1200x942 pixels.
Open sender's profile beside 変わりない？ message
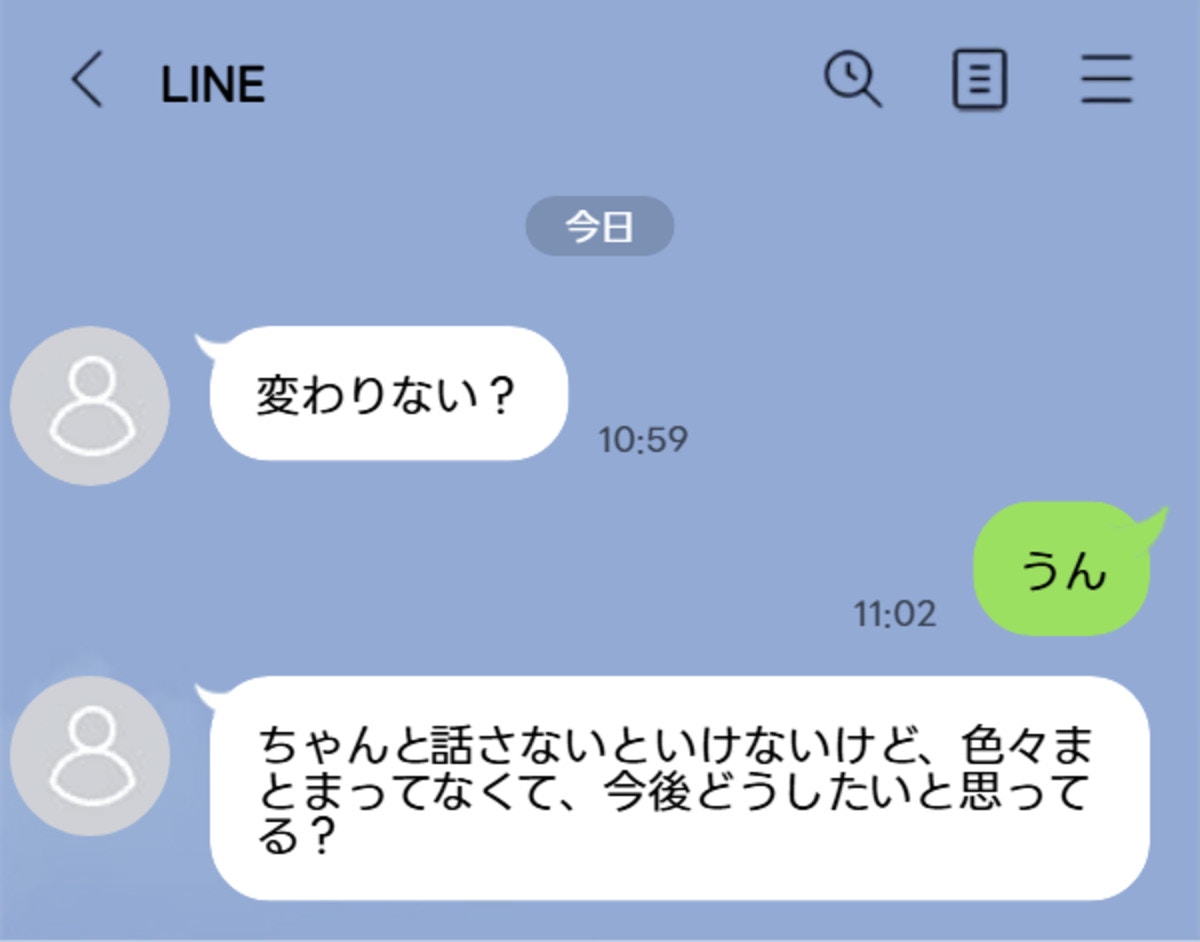click(x=90, y=406)
